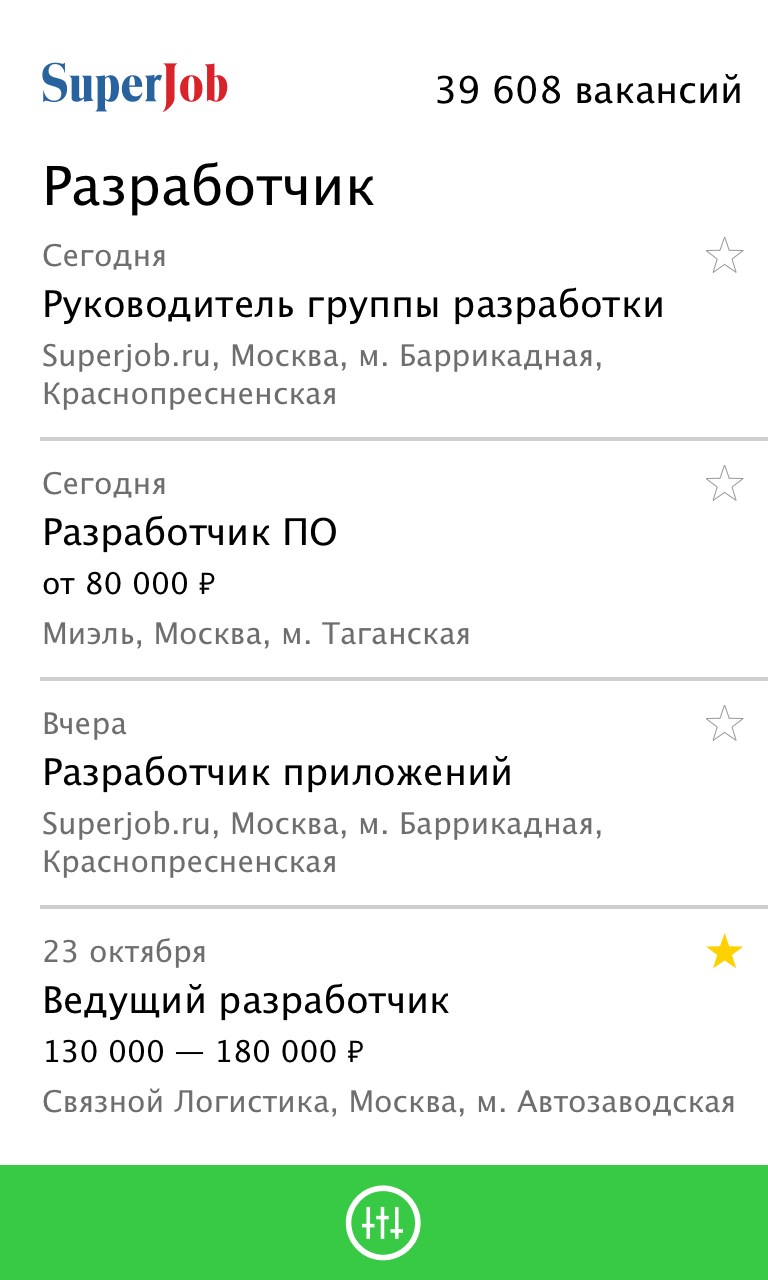This screenshot has width=768, height=1280.
Task: Open the Руководитель группы разработки vacancy
Action: (353, 305)
